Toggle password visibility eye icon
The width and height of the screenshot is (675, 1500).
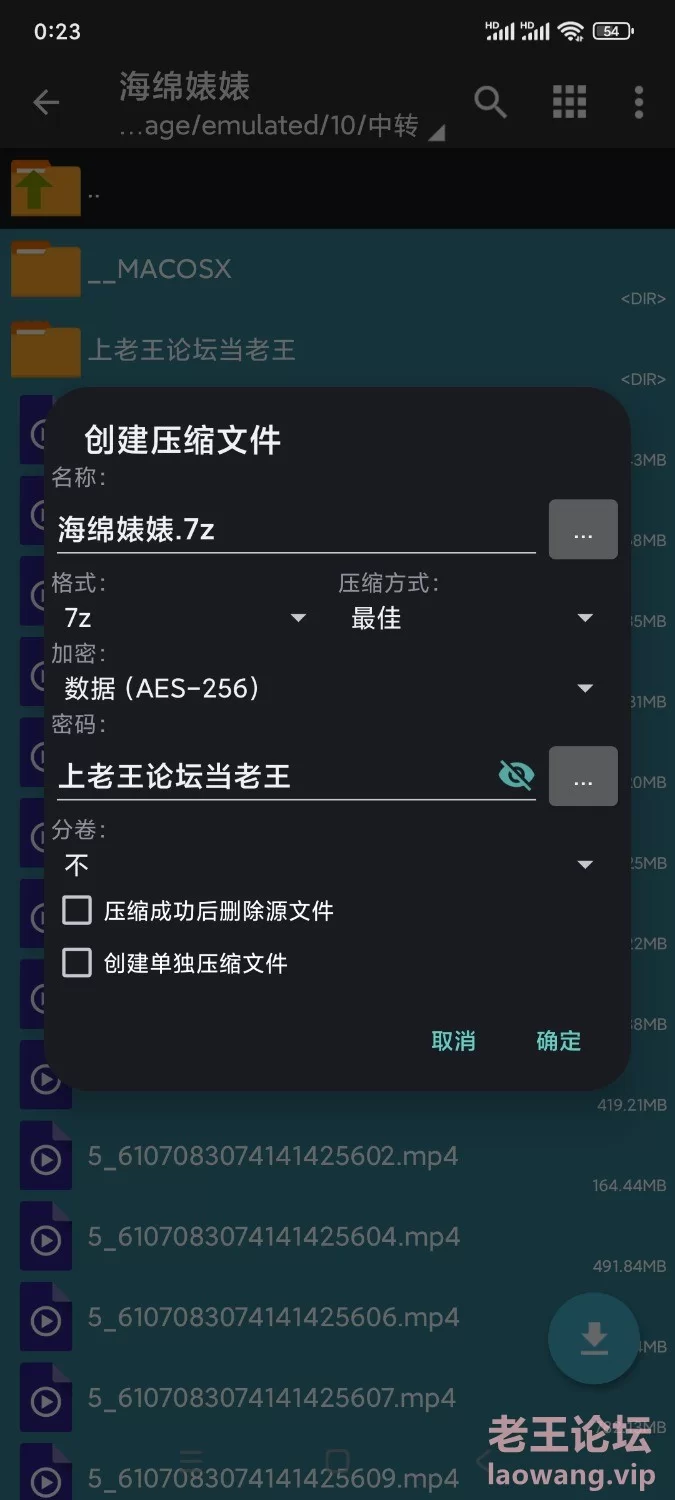pyautogui.click(x=516, y=776)
